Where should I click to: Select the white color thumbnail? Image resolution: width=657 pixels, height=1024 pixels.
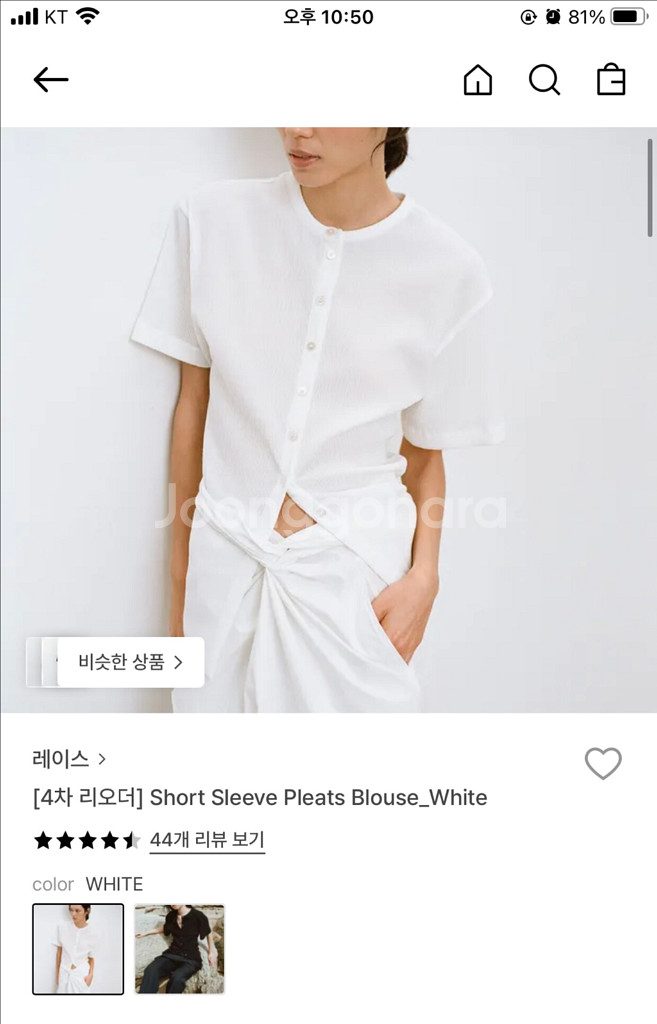pyautogui.click(x=78, y=949)
